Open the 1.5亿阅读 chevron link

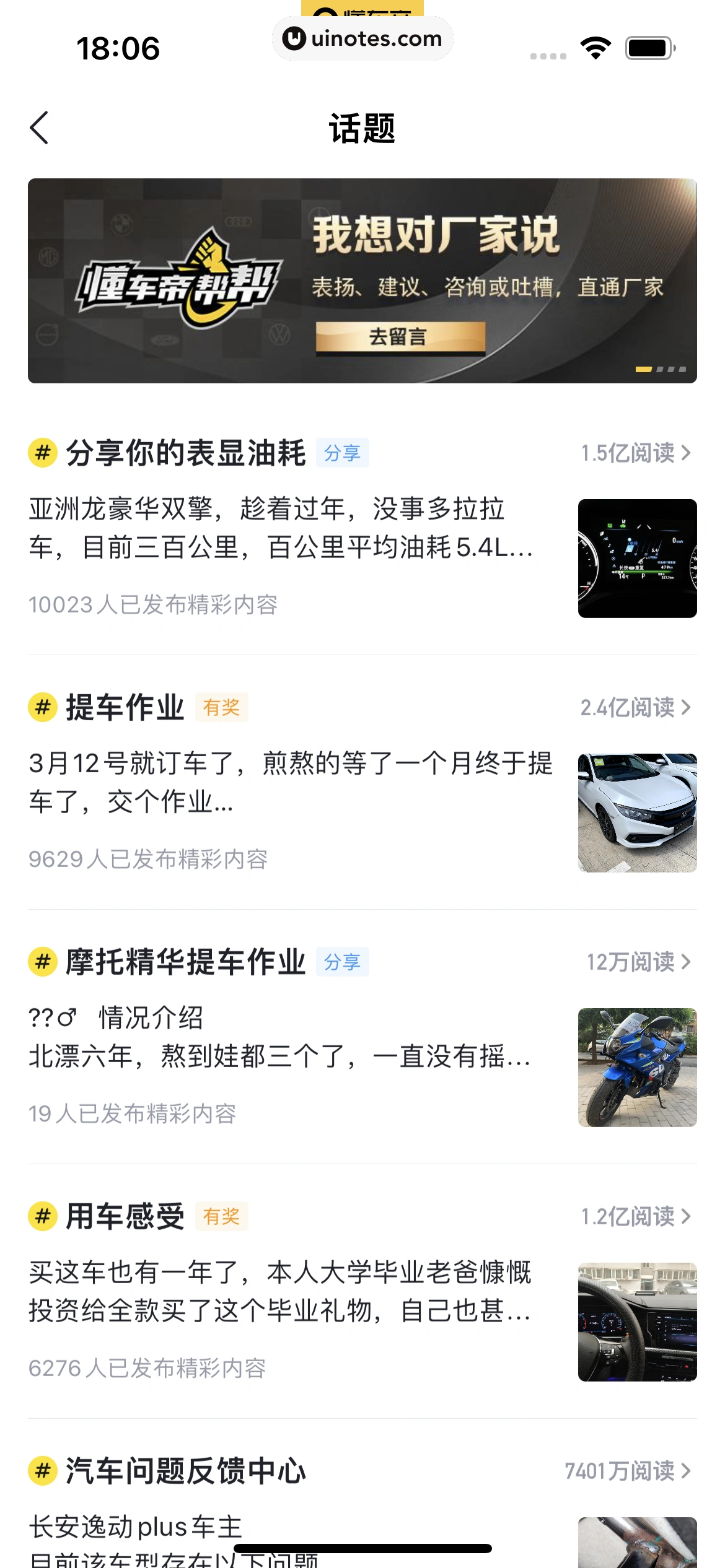[635, 453]
